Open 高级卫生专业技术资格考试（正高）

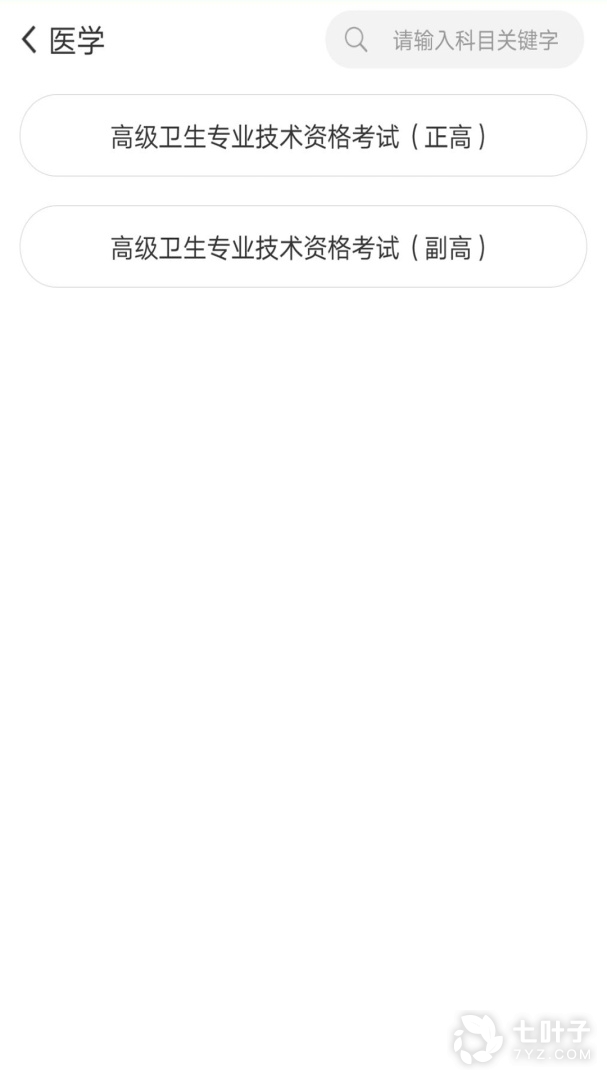tap(302, 136)
